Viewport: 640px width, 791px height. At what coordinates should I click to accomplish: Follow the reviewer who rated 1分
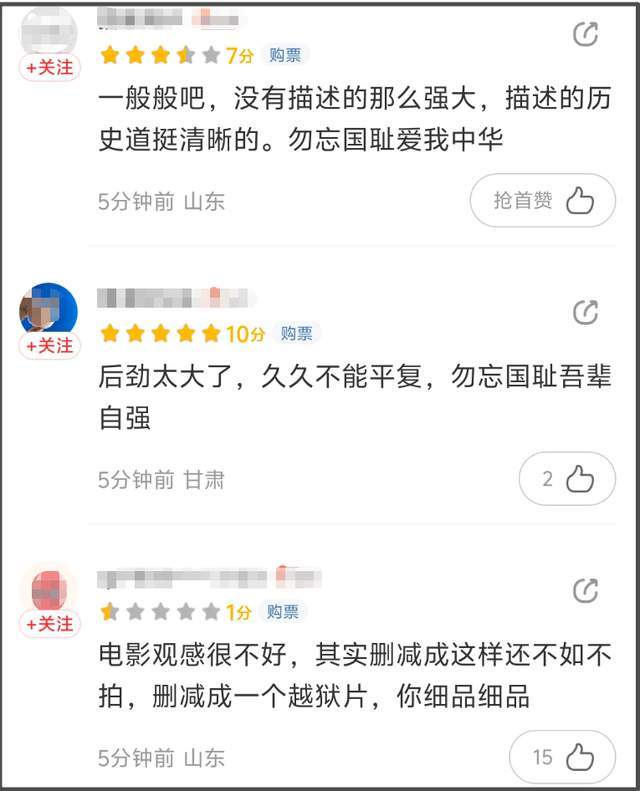coord(49,624)
